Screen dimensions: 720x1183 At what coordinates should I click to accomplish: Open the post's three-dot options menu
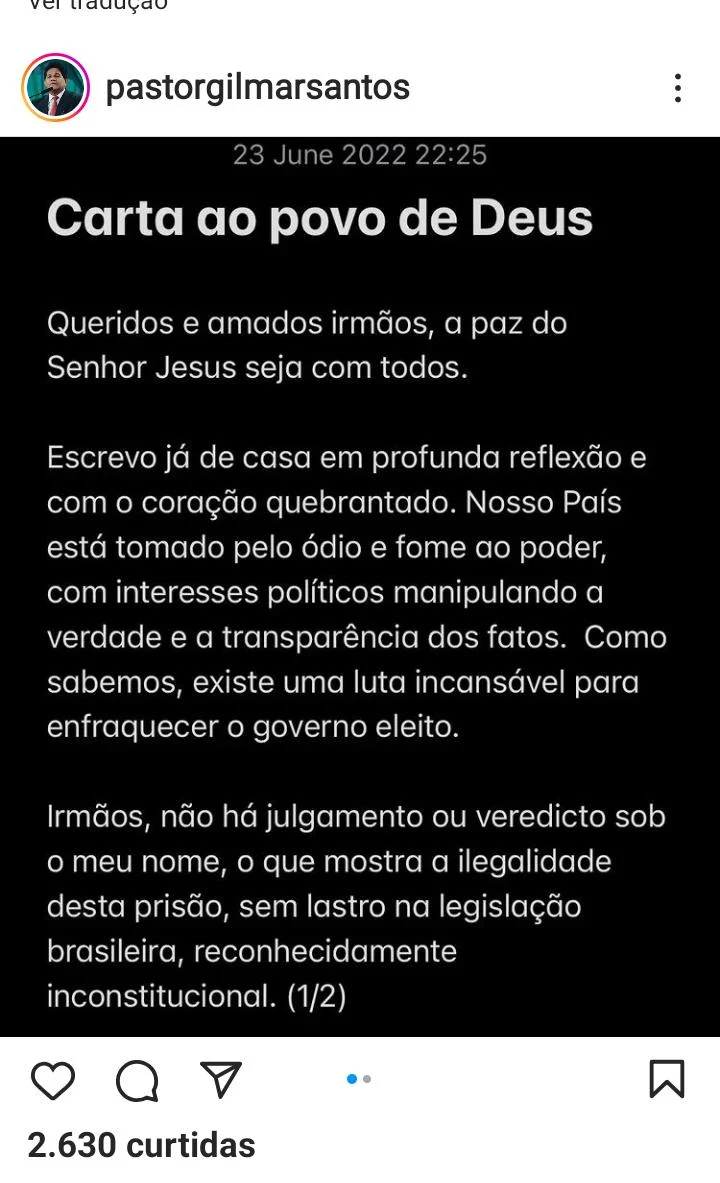tap(678, 88)
